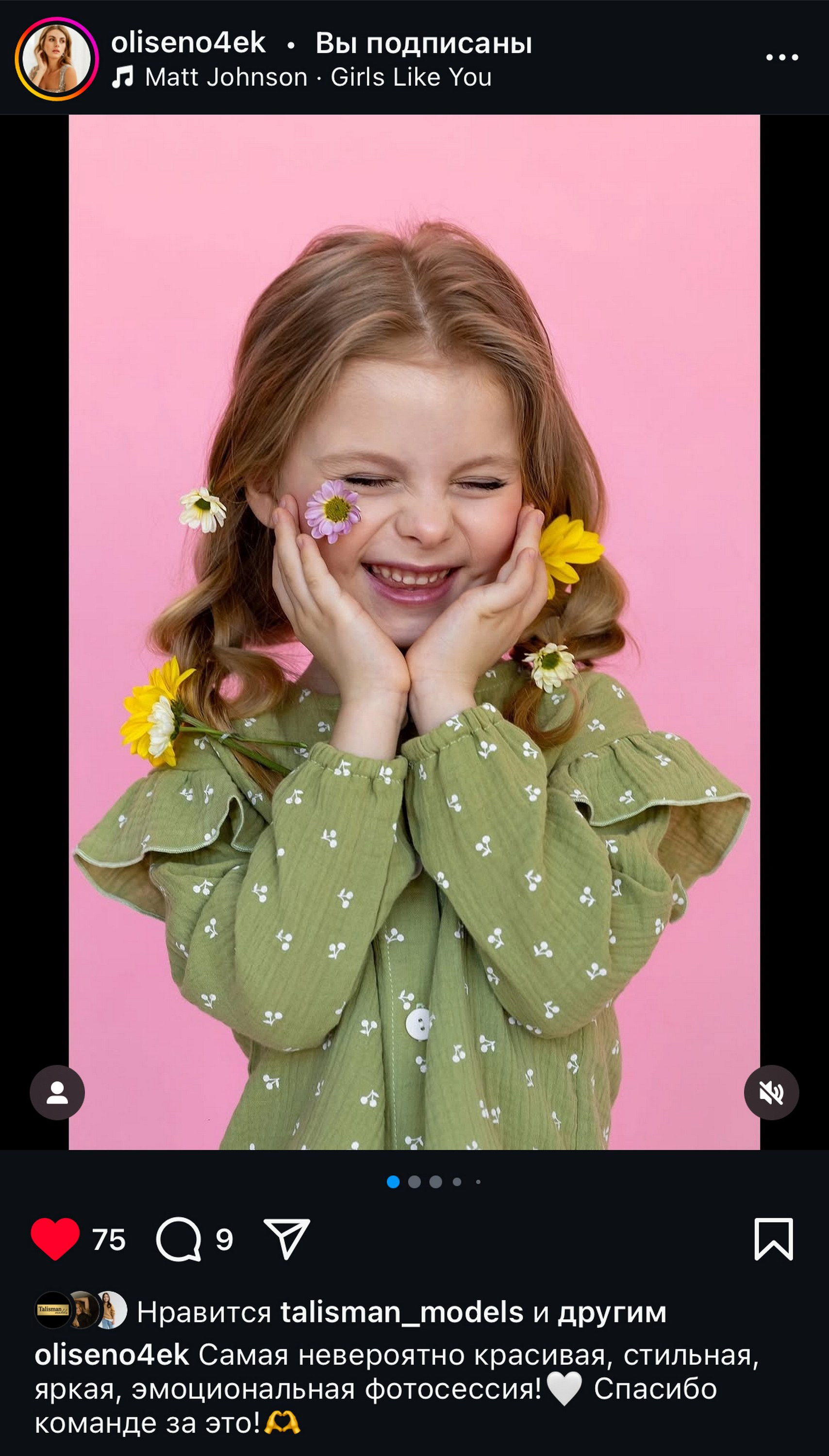
Task: Share the post via paper plane icon
Action: point(286,1239)
